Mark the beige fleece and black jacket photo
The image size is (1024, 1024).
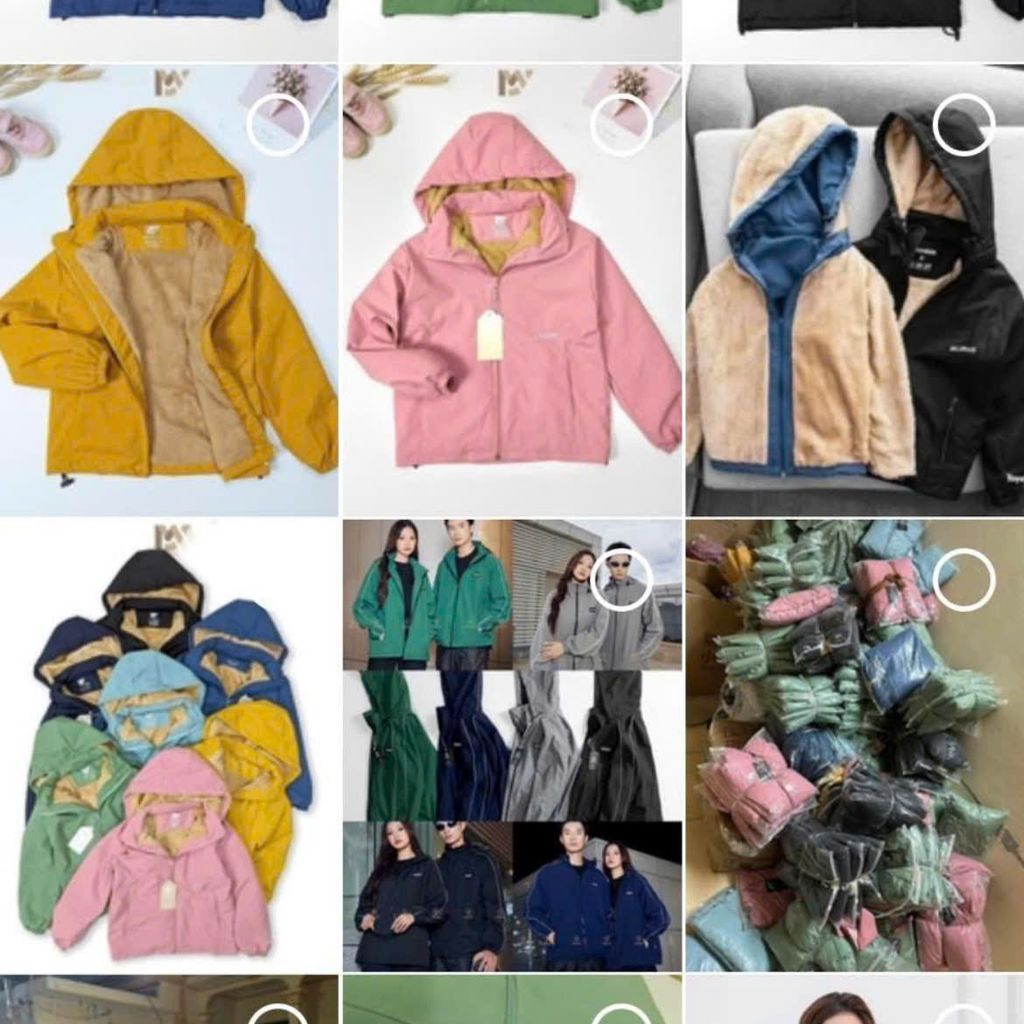[964, 125]
